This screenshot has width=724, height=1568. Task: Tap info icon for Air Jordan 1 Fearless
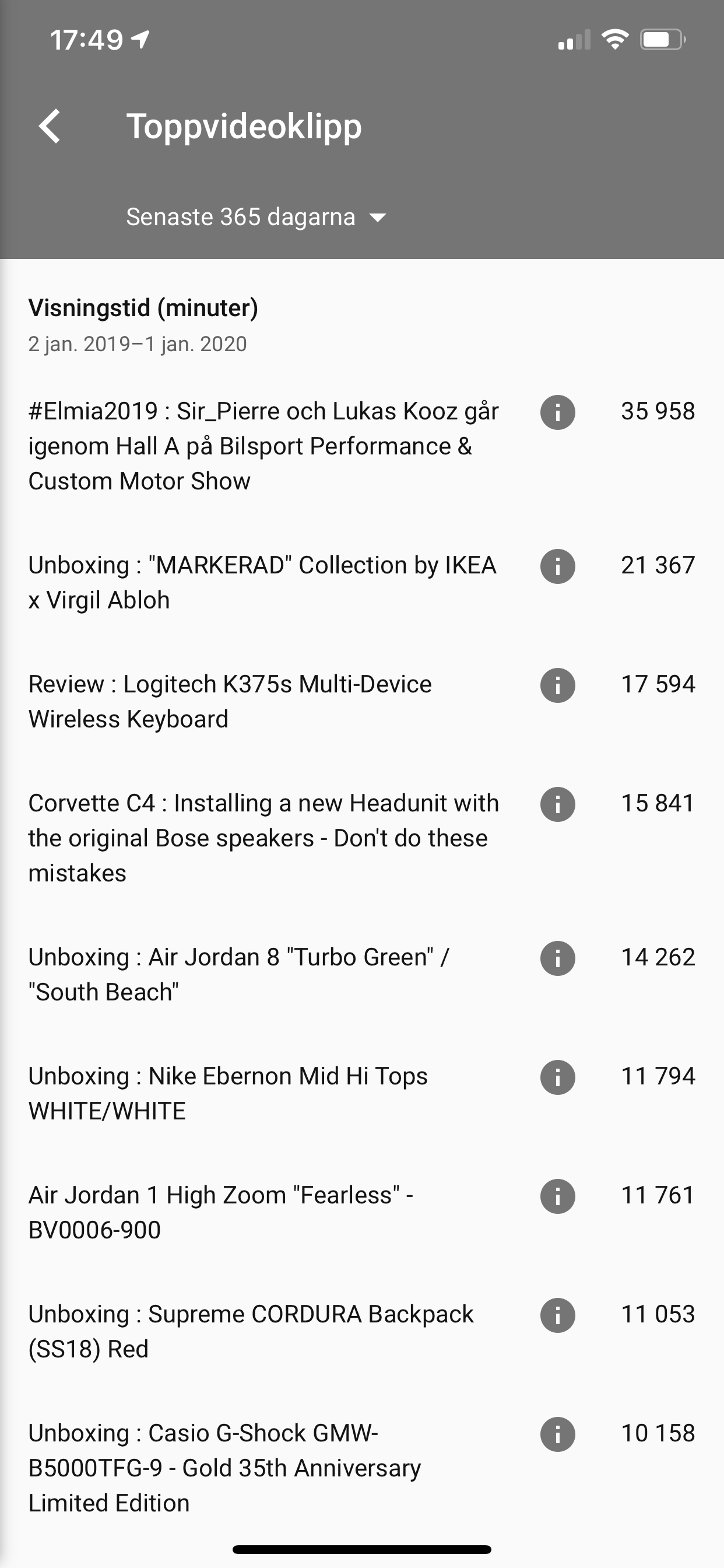(x=557, y=1196)
